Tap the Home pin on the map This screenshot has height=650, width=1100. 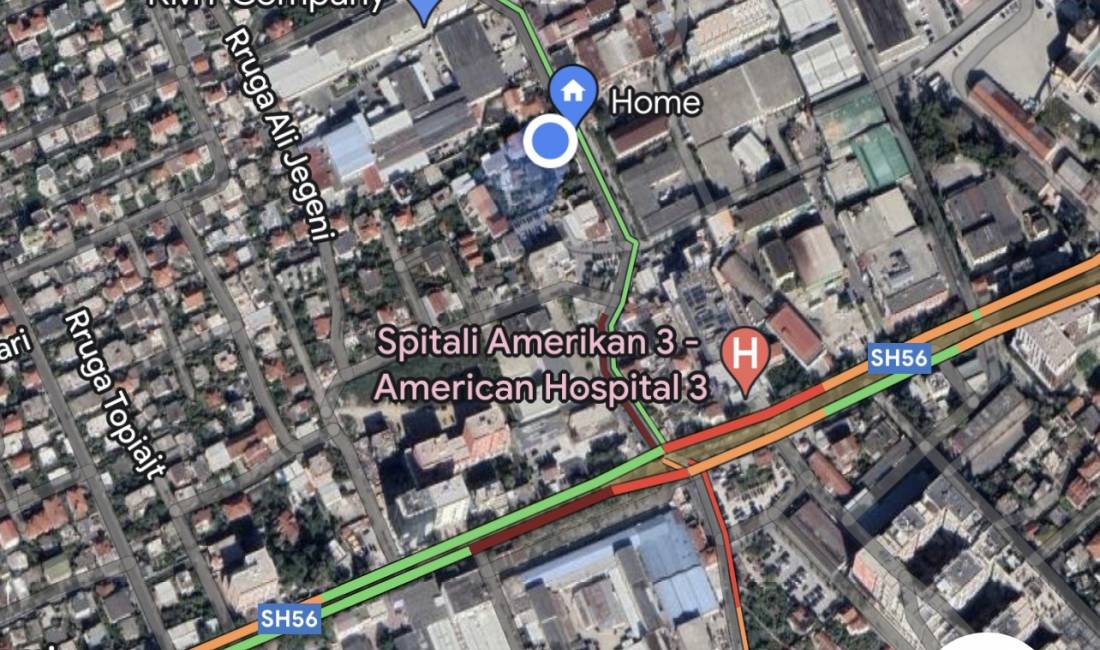[x=573, y=92]
